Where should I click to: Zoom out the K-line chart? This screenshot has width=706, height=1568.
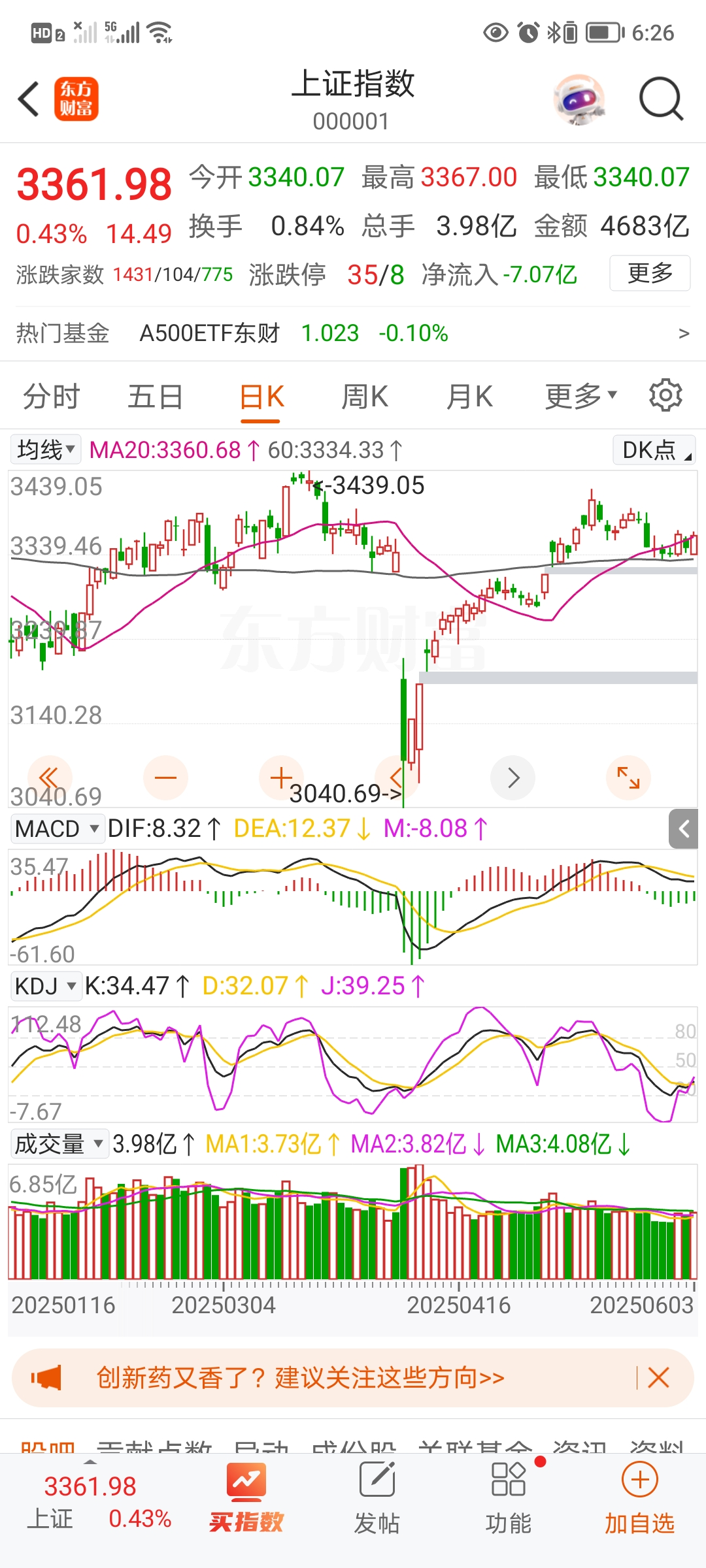click(165, 777)
